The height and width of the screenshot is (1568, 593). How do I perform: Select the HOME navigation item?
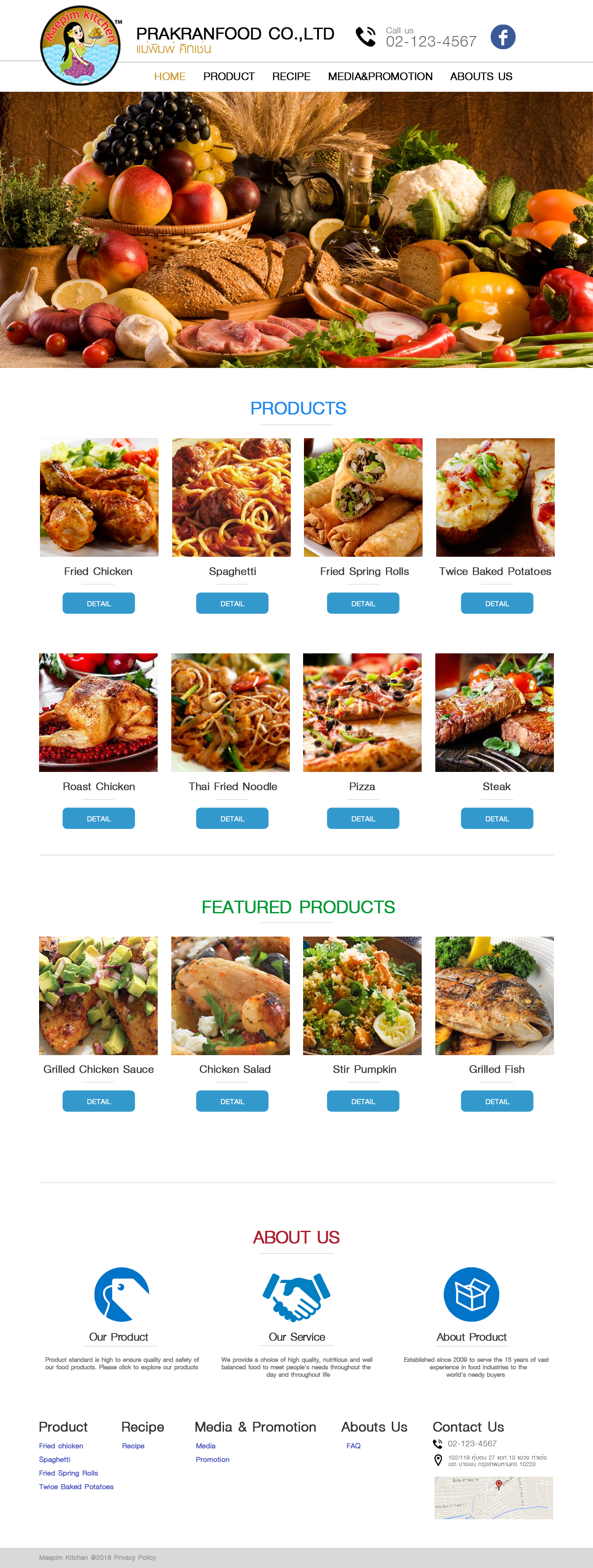(170, 77)
